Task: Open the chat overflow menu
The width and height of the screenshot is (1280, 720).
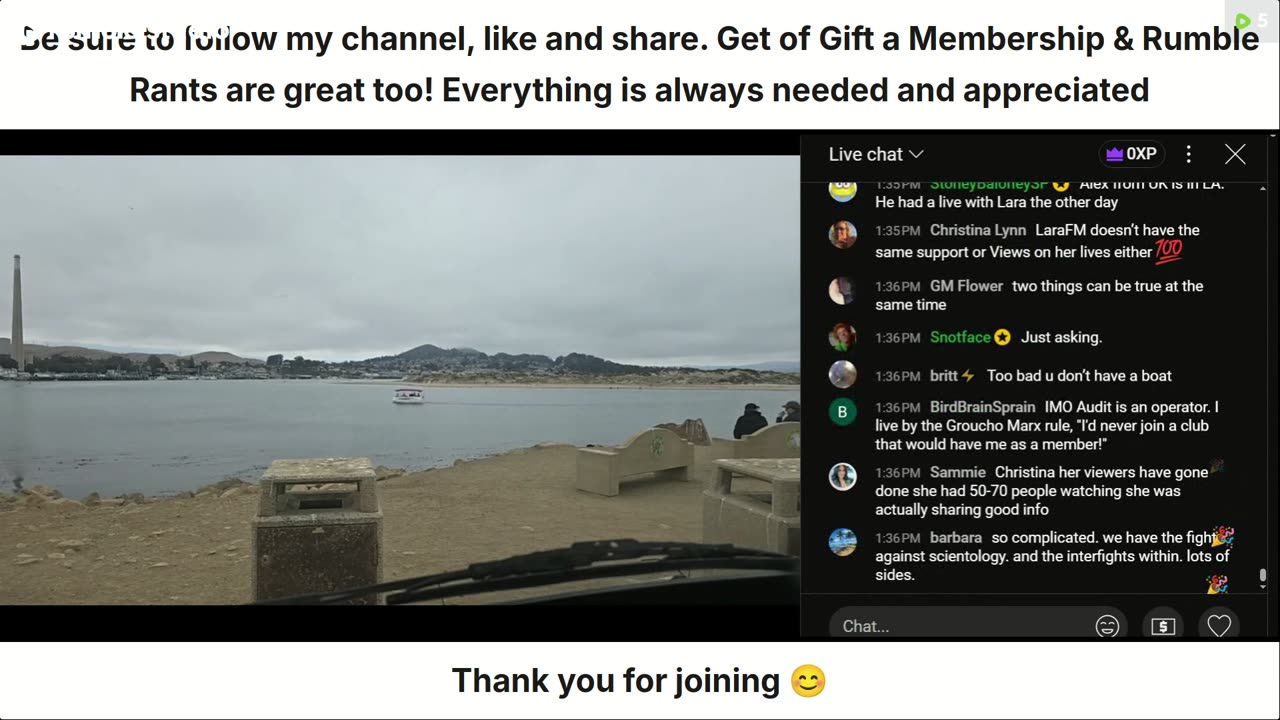Action: coord(1188,154)
